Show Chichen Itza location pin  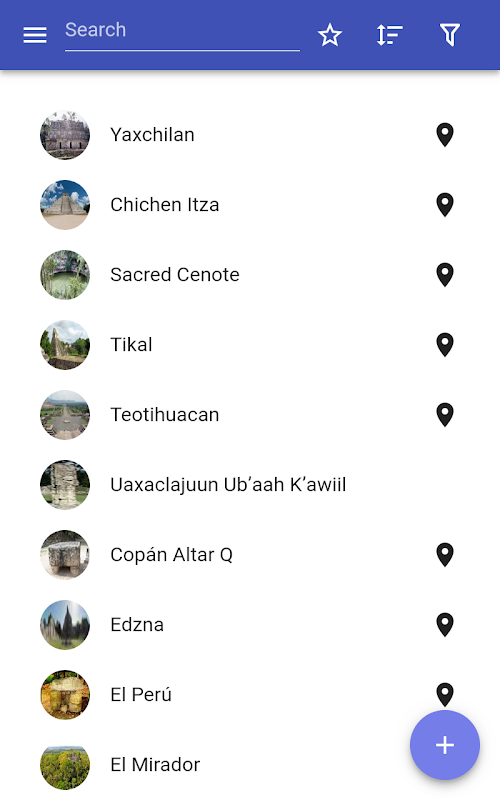click(x=445, y=205)
